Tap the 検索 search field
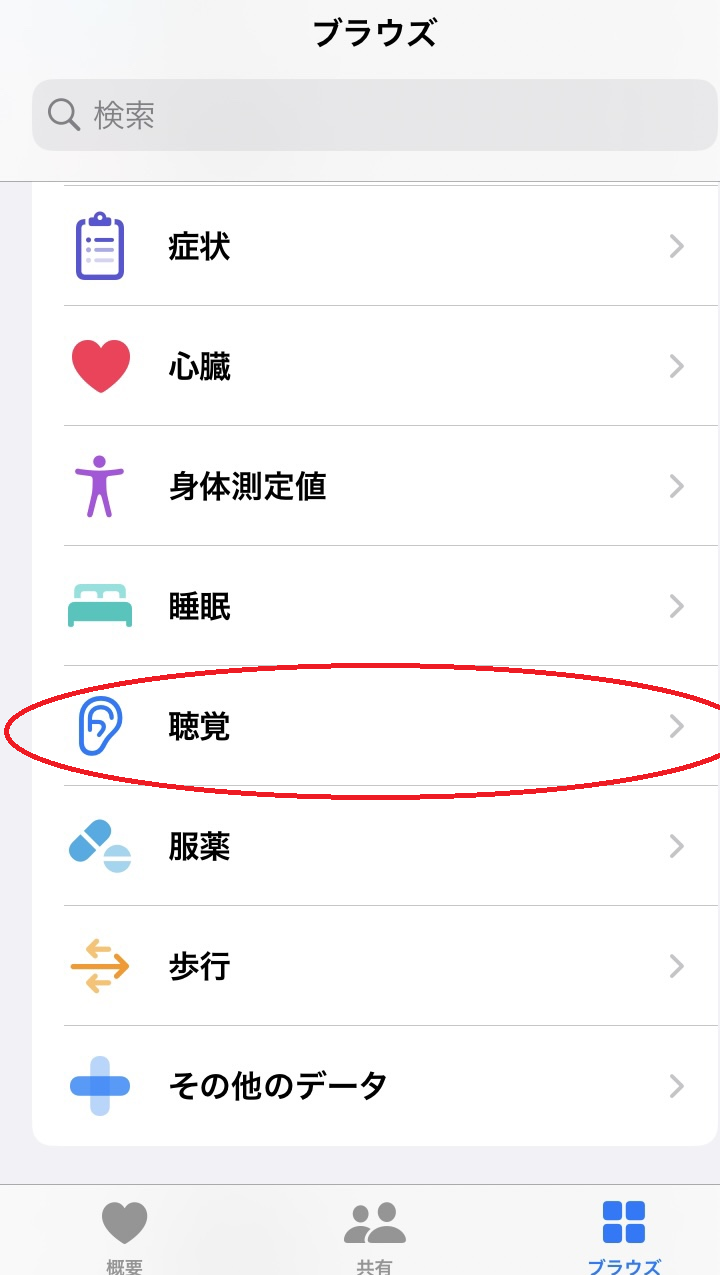The image size is (720, 1275). point(375,115)
